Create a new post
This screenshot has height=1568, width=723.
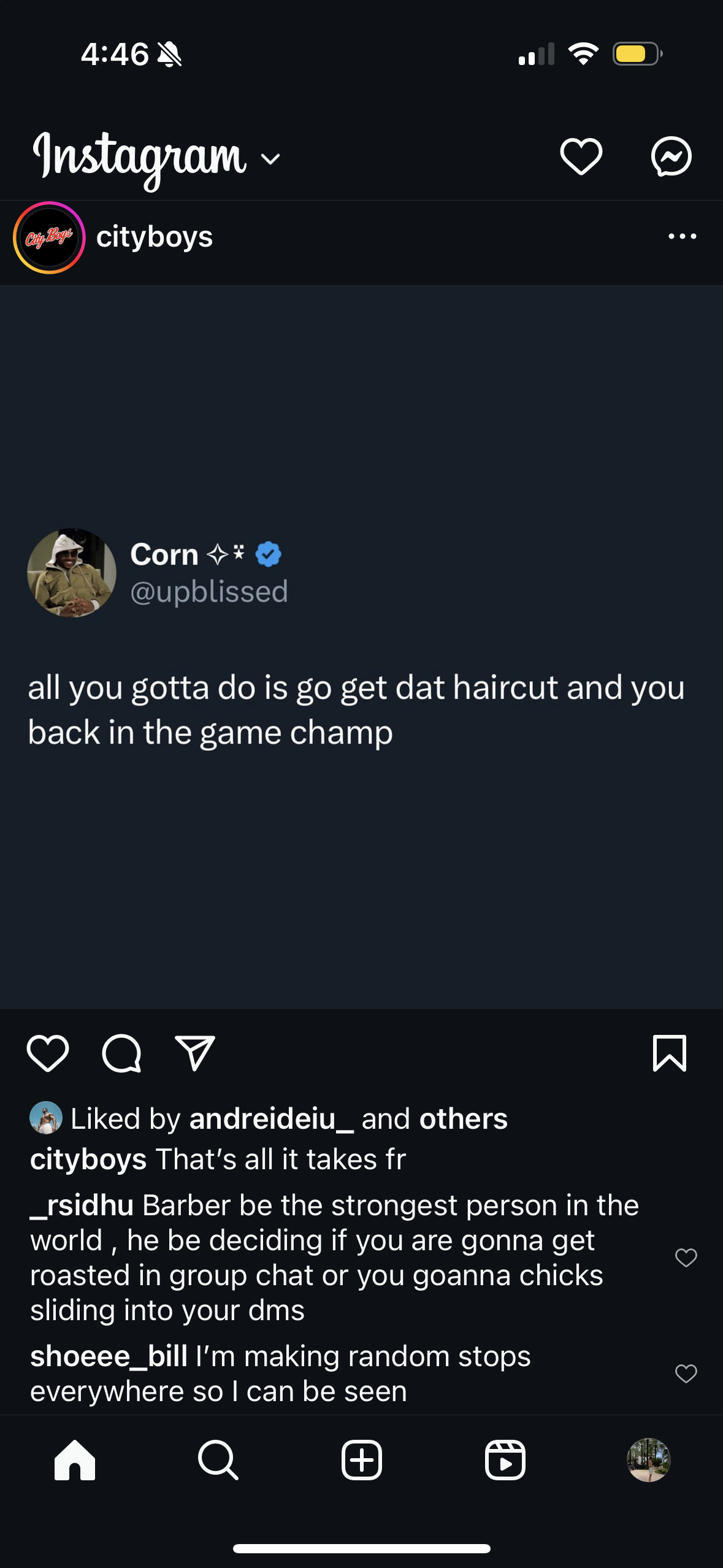[x=361, y=1460]
